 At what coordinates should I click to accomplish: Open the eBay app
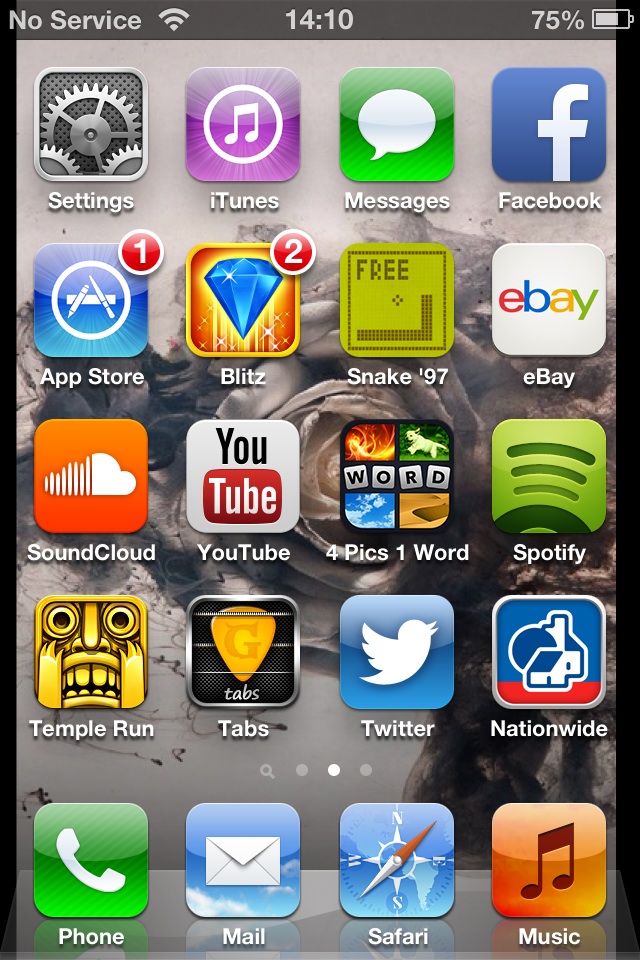pos(548,300)
